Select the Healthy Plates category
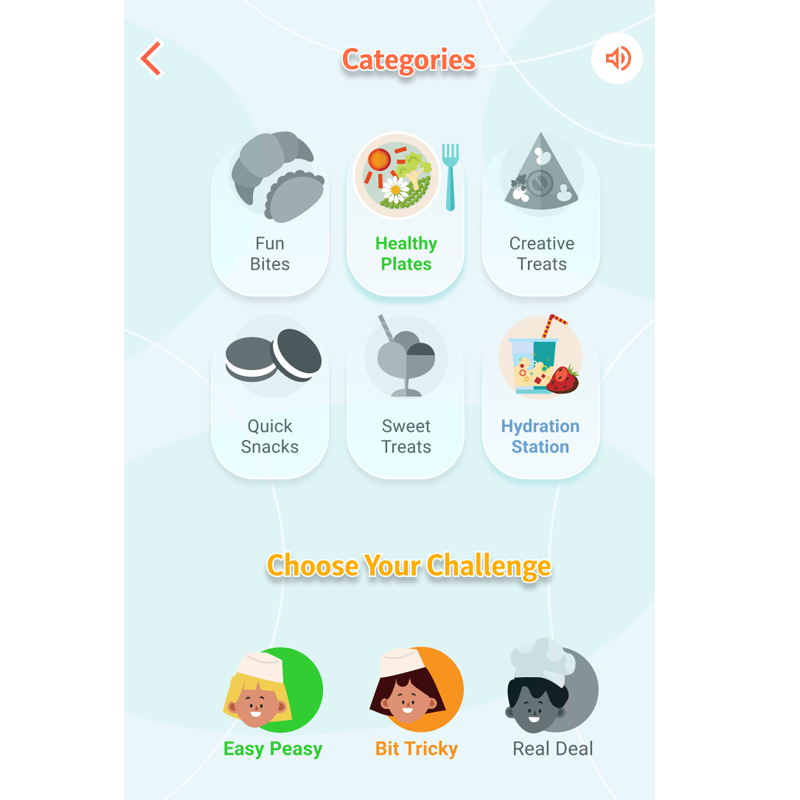This screenshot has height=800, width=800. coord(405,215)
